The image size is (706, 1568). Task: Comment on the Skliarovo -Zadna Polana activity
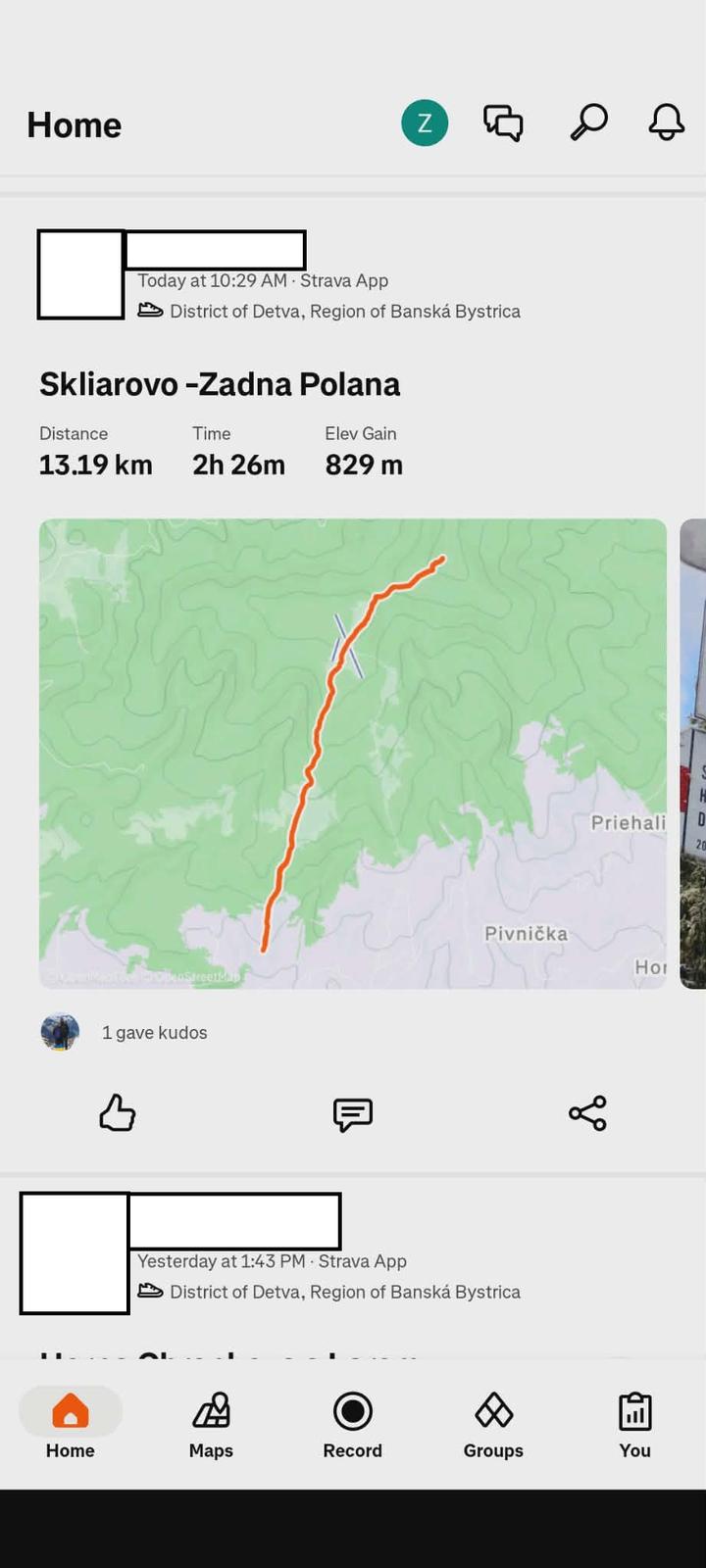click(x=353, y=1113)
